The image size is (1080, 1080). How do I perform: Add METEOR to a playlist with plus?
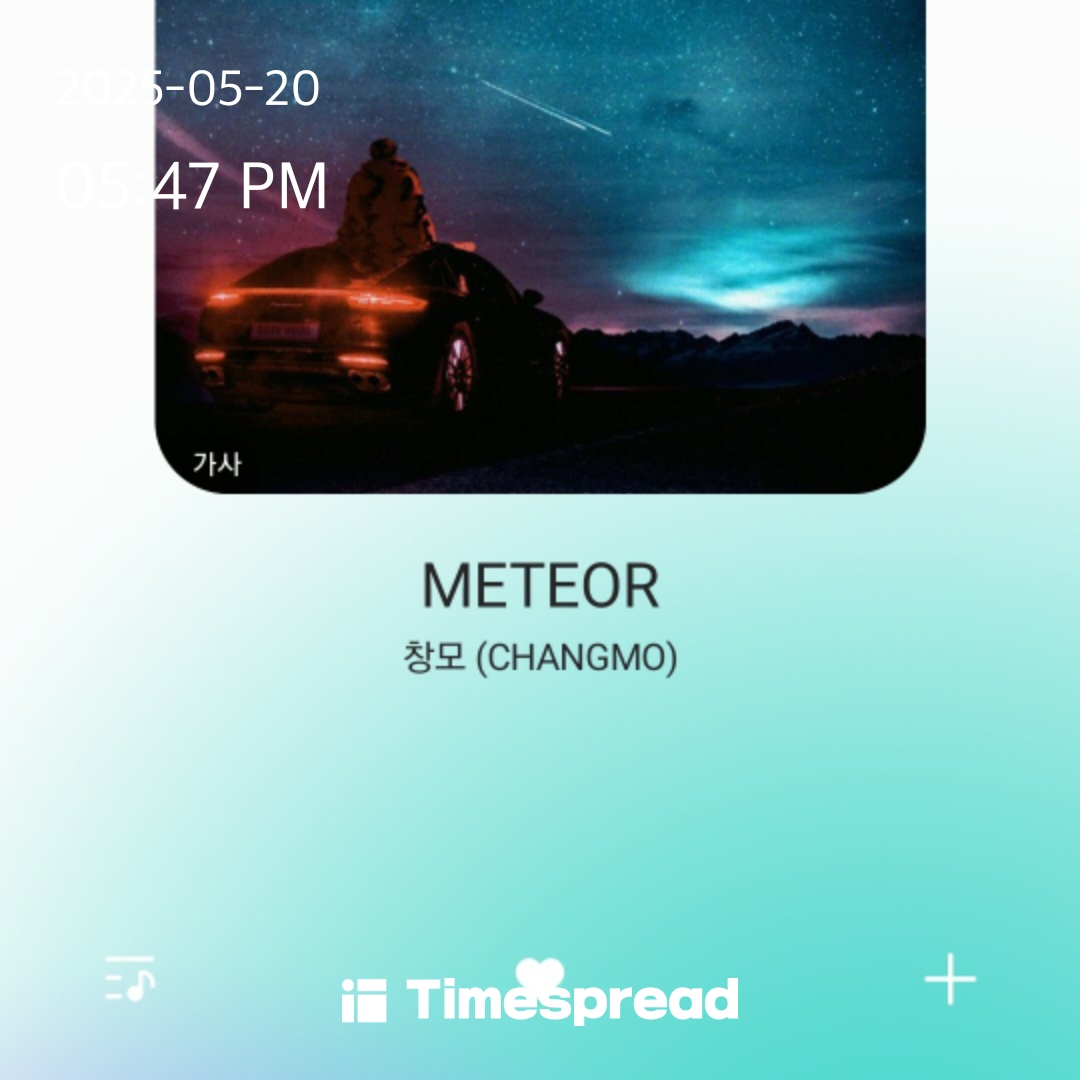[950, 979]
